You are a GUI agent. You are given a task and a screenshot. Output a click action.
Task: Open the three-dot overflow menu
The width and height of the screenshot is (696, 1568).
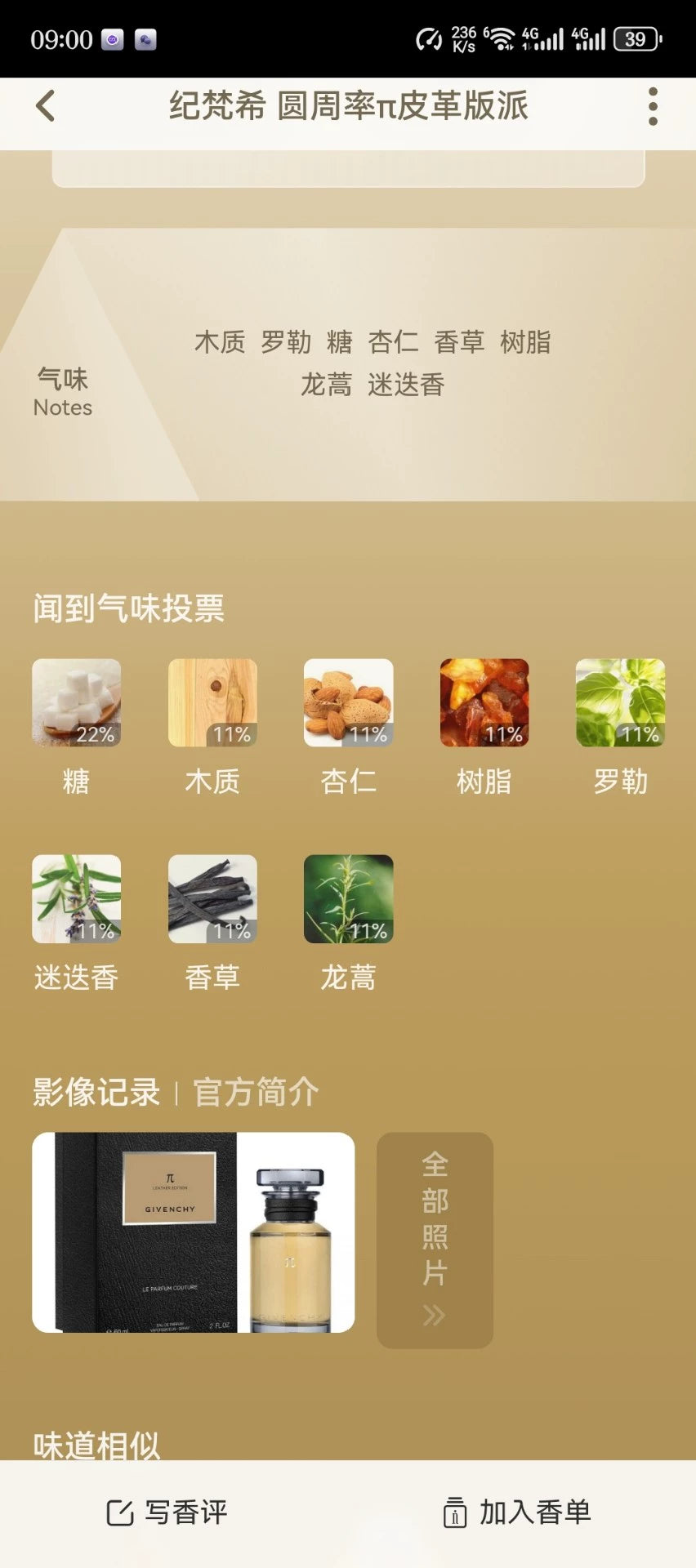click(x=652, y=106)
